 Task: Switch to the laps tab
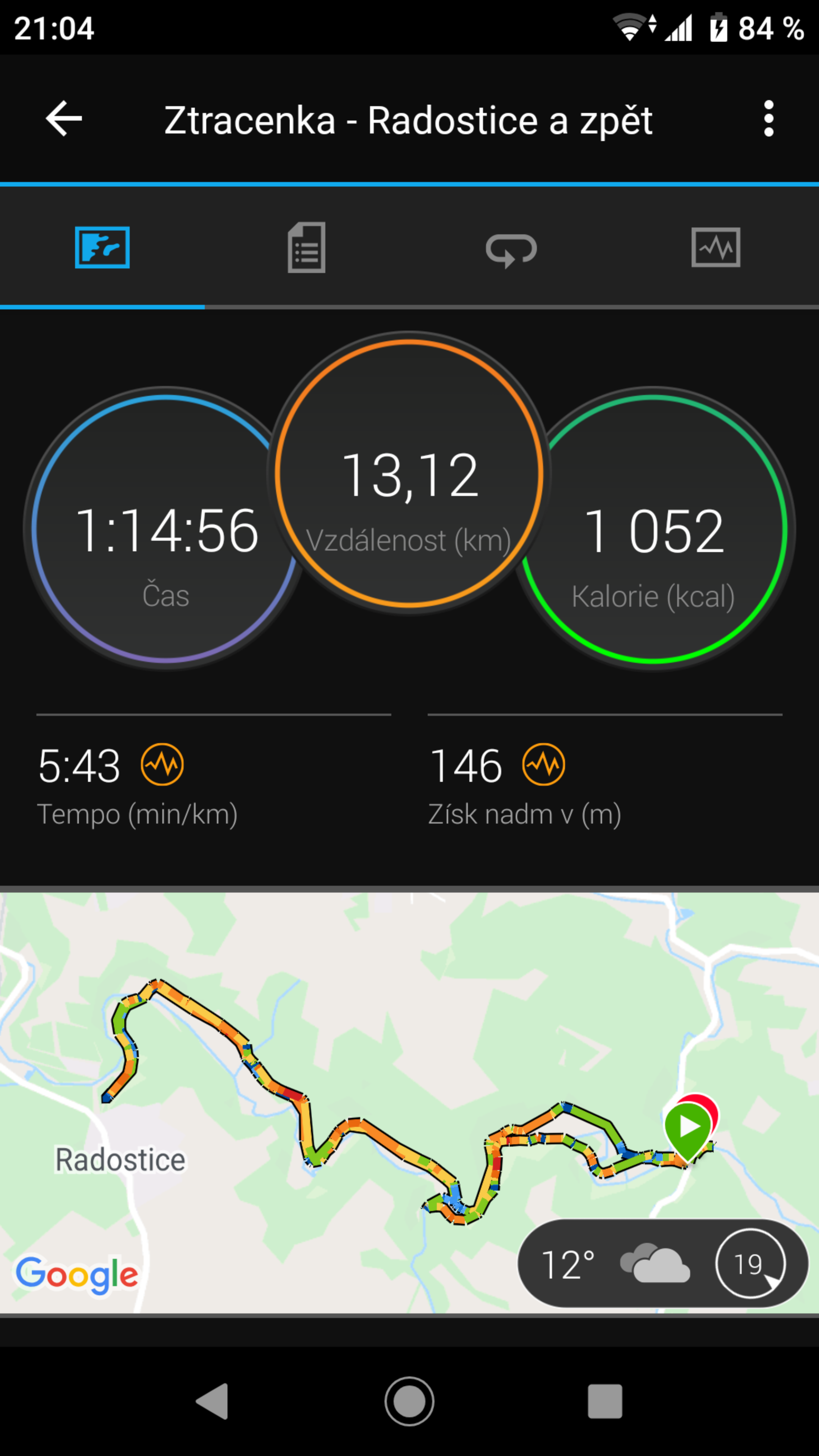(511, 249)
